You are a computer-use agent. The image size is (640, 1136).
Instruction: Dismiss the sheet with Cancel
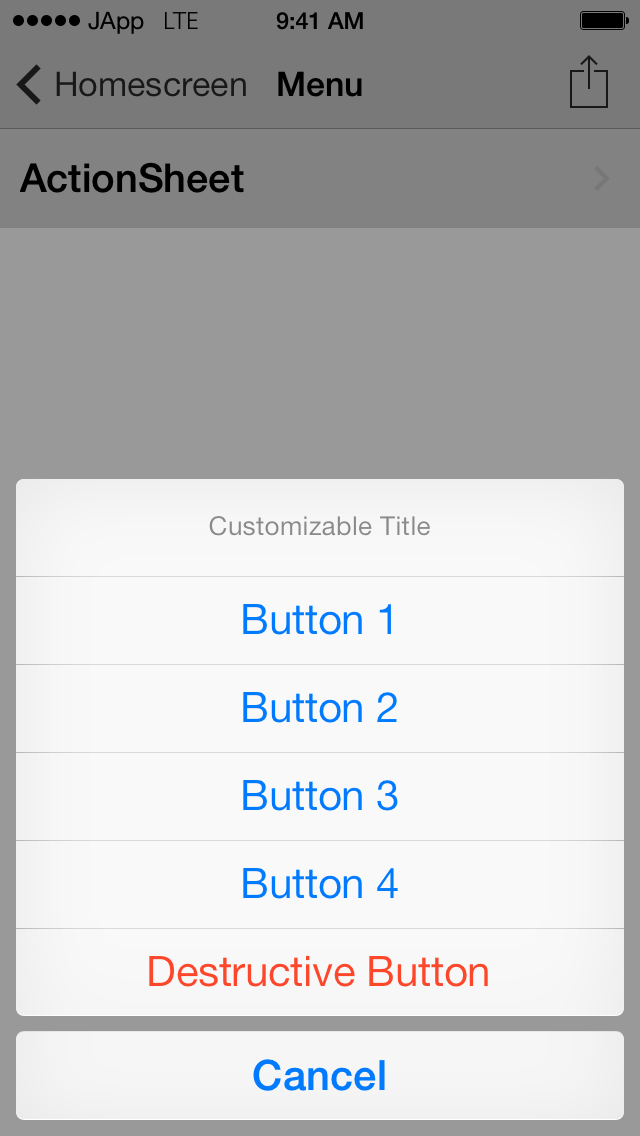(x=320, y=1076)
